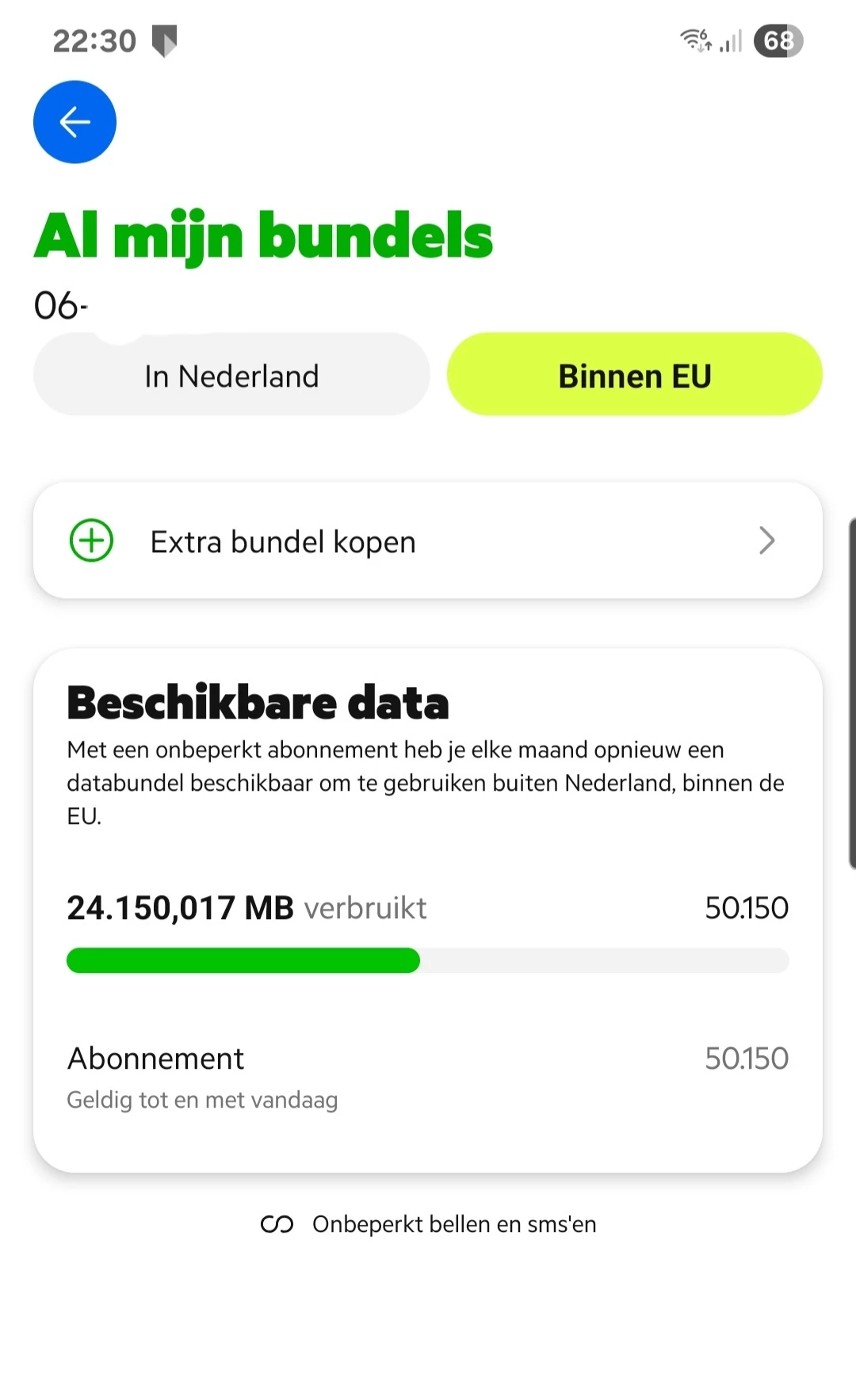Open Extra bundel kopen

click(427, 541)
